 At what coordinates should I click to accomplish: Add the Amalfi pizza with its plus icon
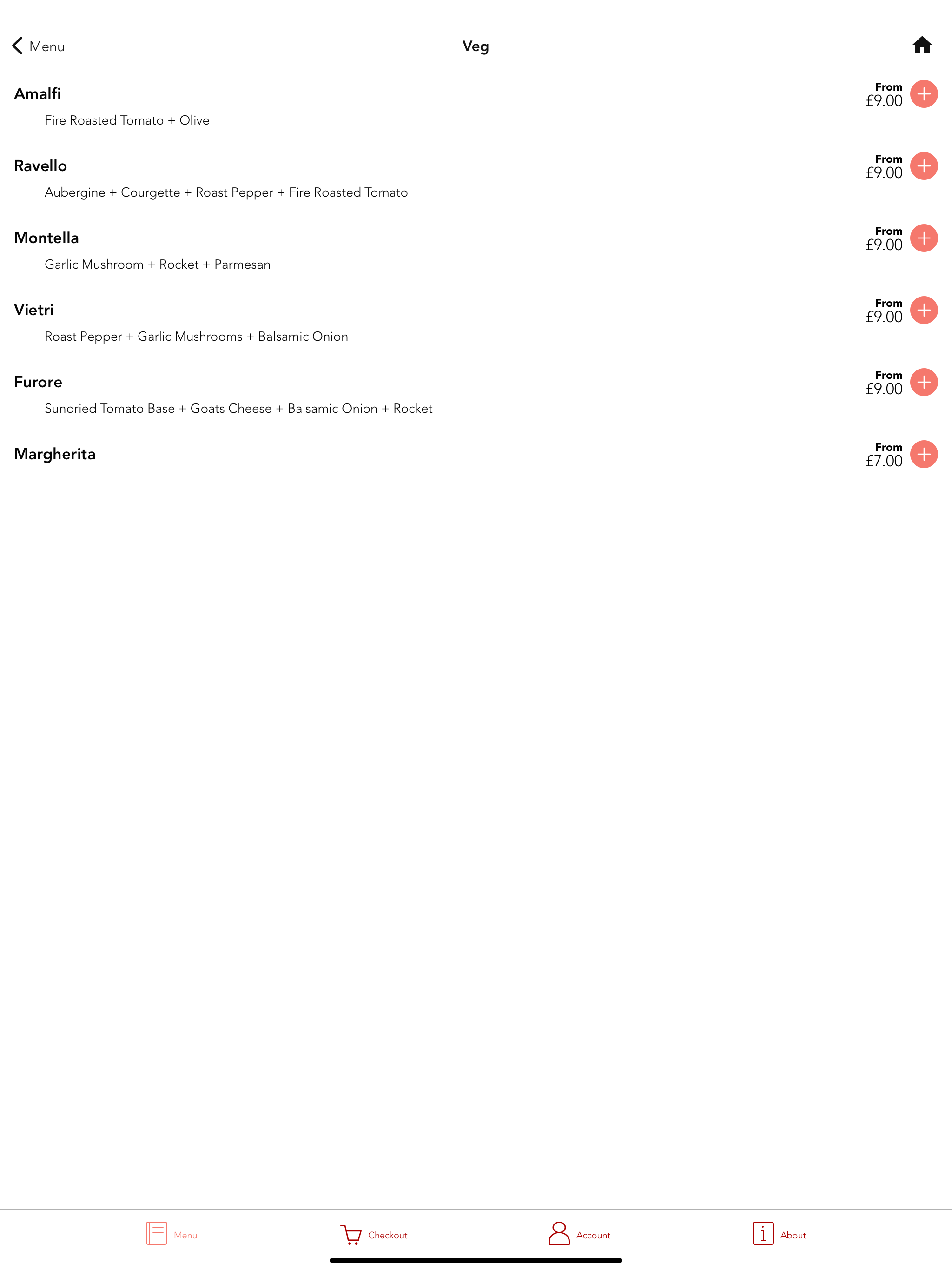pyautogui.click(x=924, y=94)
